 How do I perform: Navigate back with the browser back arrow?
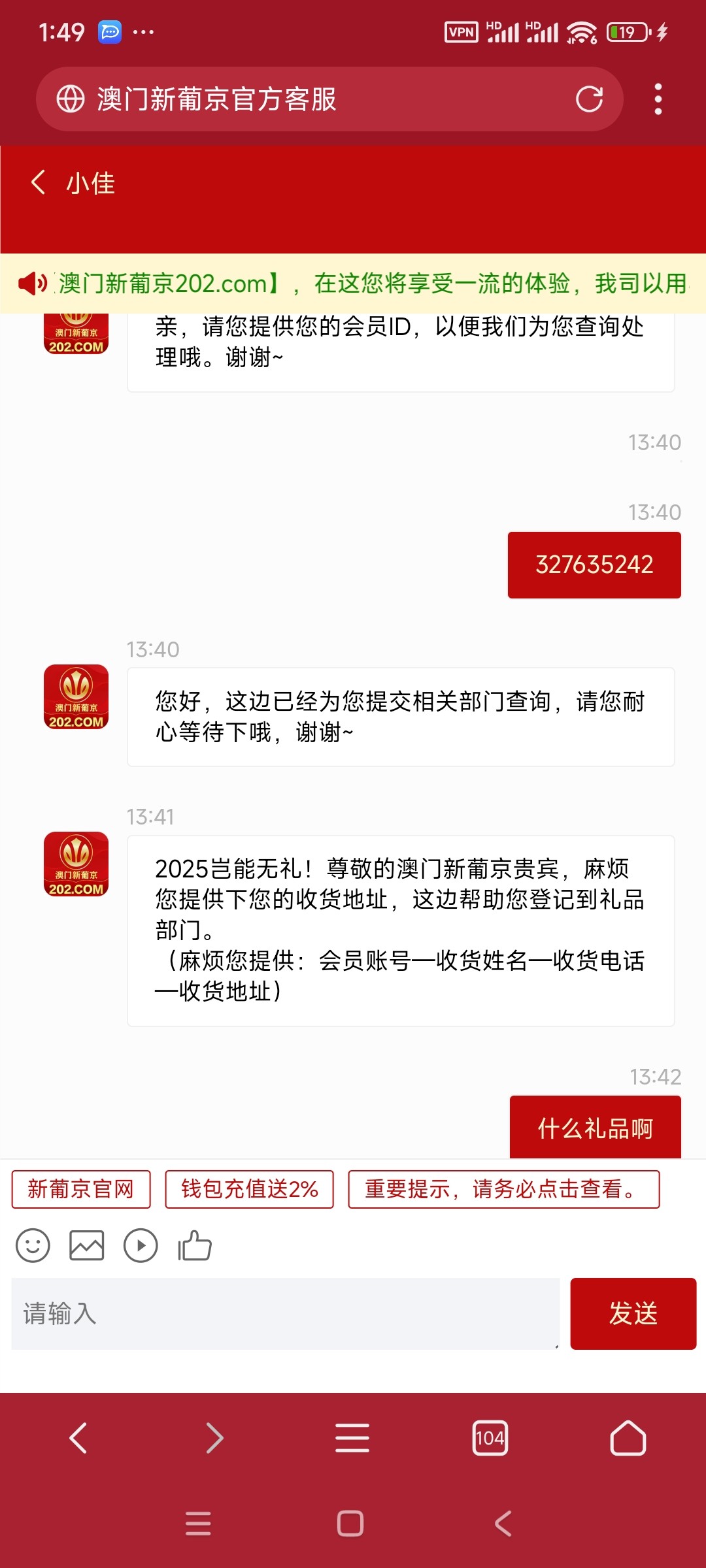click(x=78, y=1438)
